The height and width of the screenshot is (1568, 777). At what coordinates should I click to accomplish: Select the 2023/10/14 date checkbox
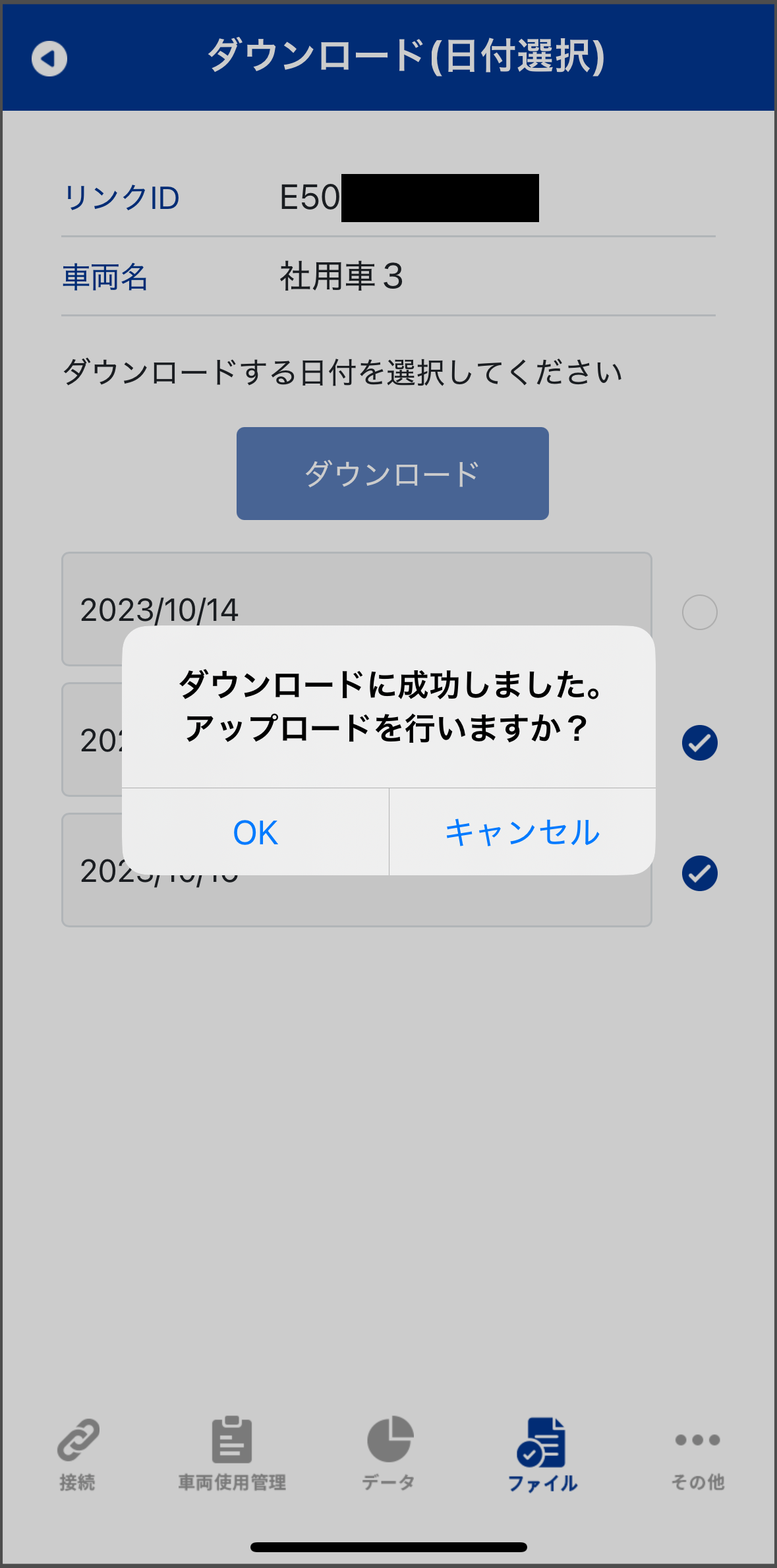[699, 612]
